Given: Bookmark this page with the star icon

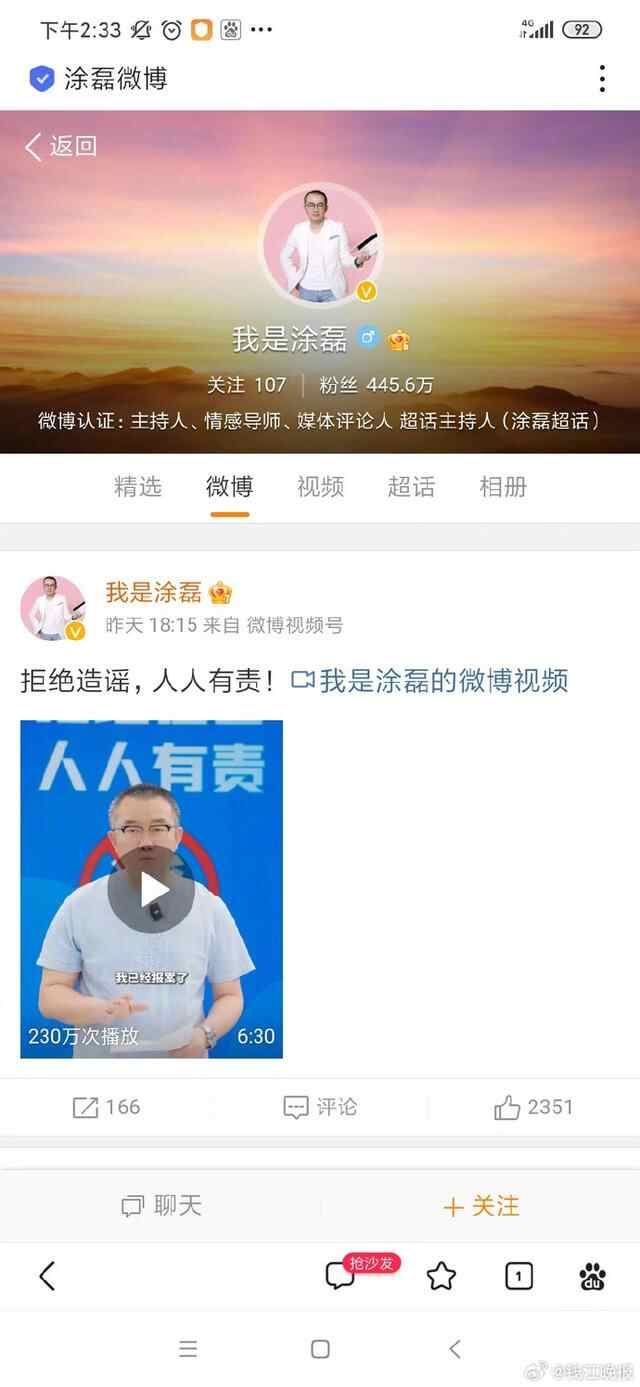Looking at the screenshot, I should click(440, 1276).
